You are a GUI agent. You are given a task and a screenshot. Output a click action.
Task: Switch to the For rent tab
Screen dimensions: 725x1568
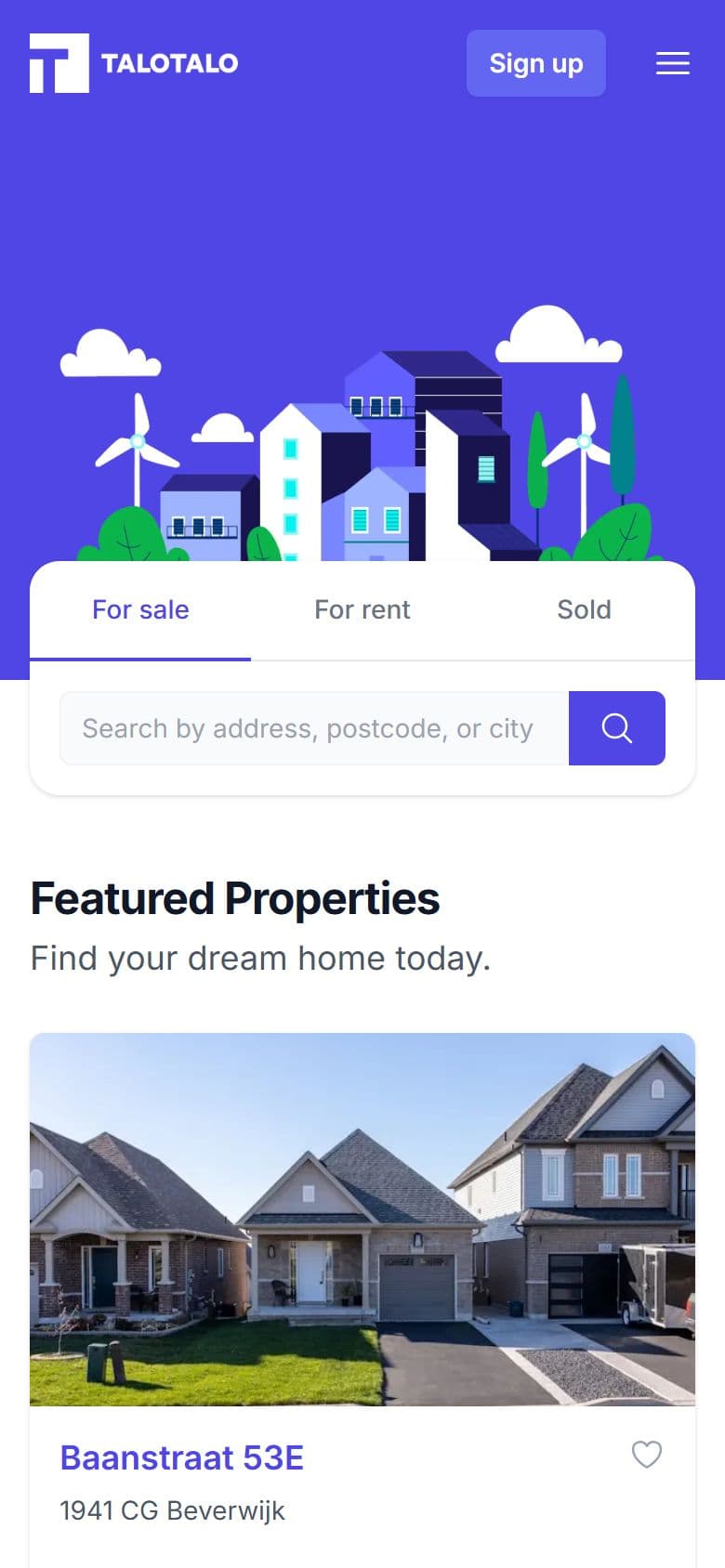tap(362, 610)
